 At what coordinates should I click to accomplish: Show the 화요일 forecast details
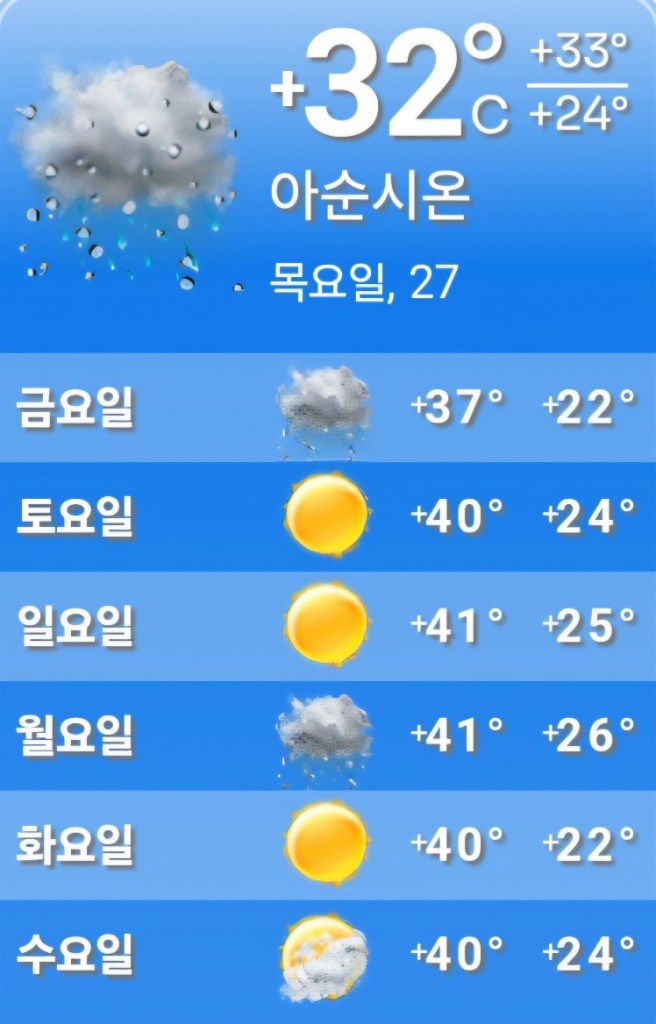(x=328, y=846)
